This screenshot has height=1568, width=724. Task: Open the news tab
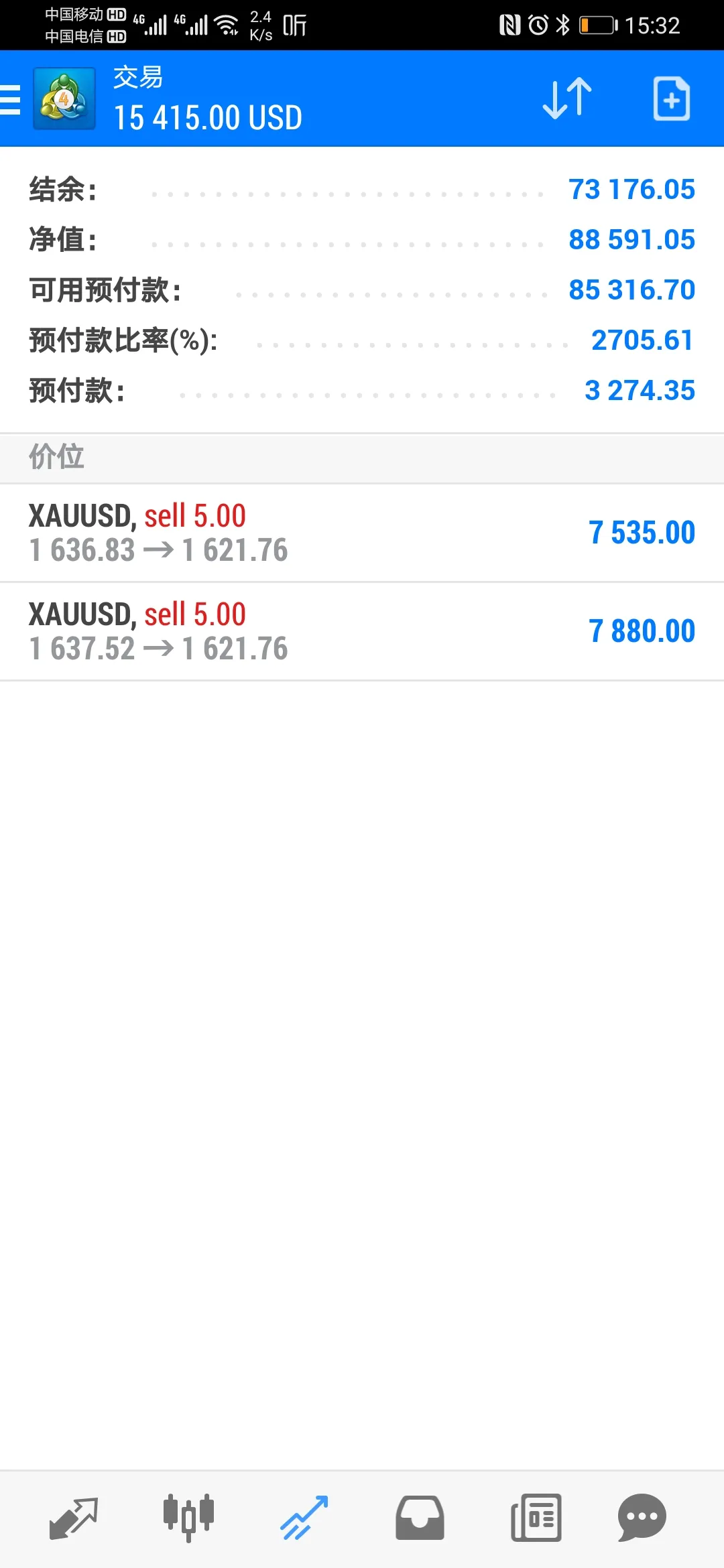coord(536,1518)
